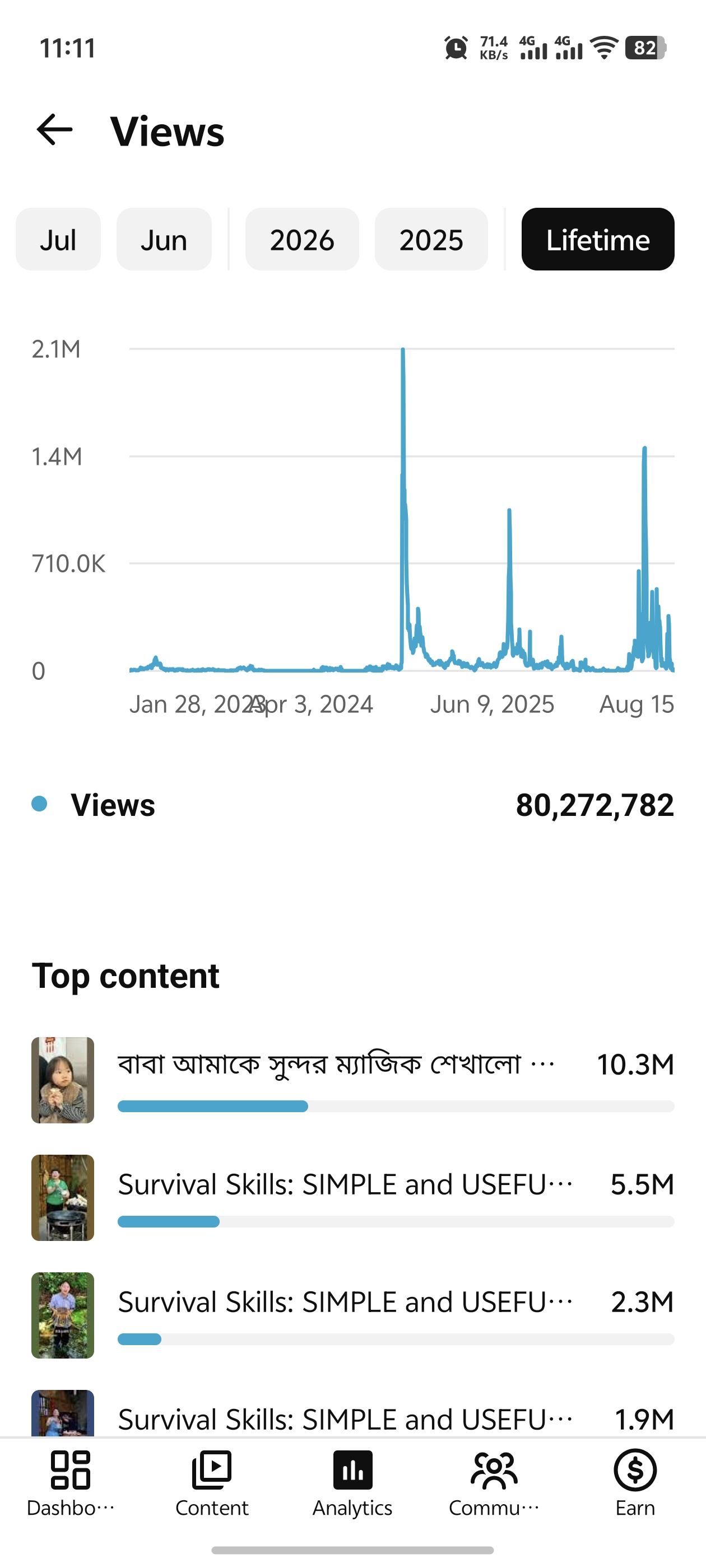
Task: Filter views by year 2026
Action: click(302, 239)
